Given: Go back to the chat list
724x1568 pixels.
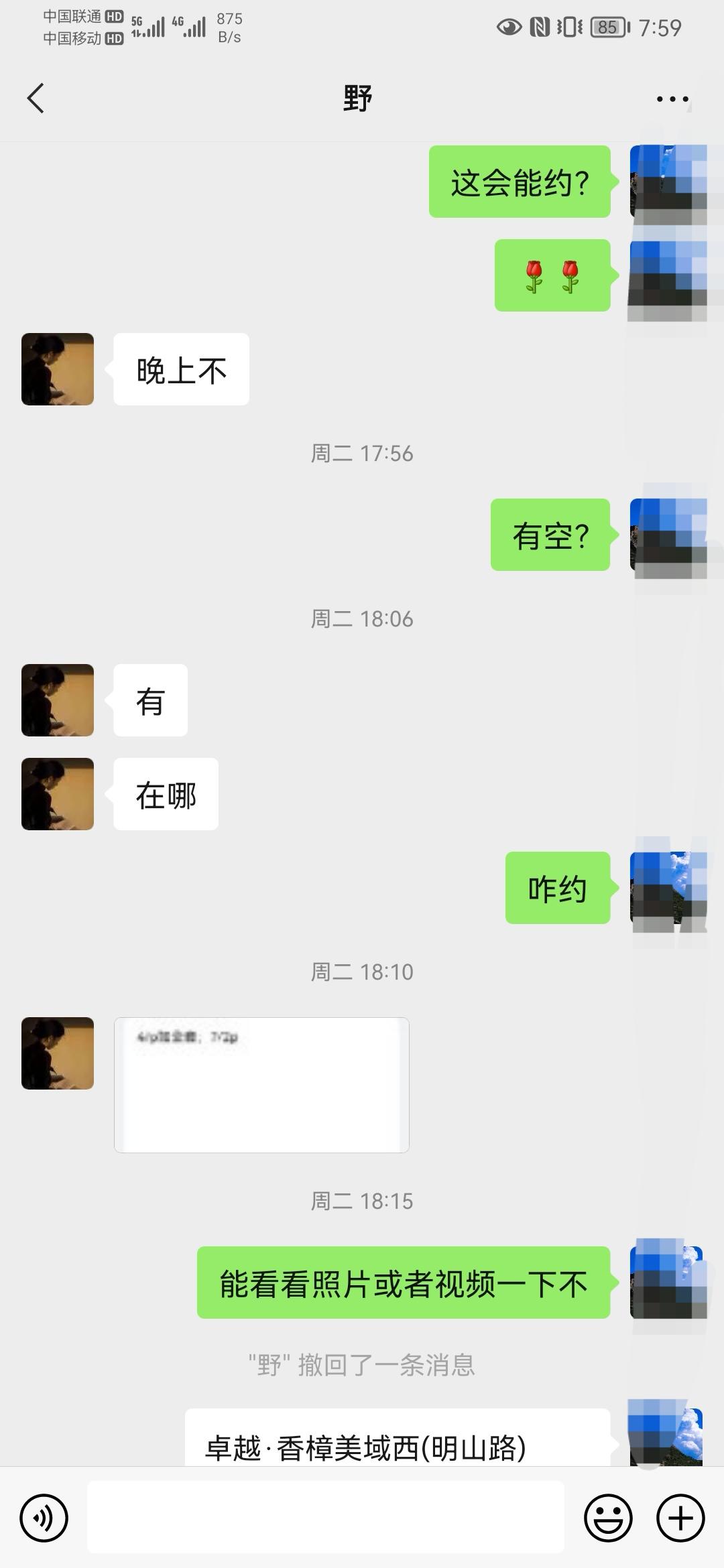Looking at the screenshot, I should (36, 99).
